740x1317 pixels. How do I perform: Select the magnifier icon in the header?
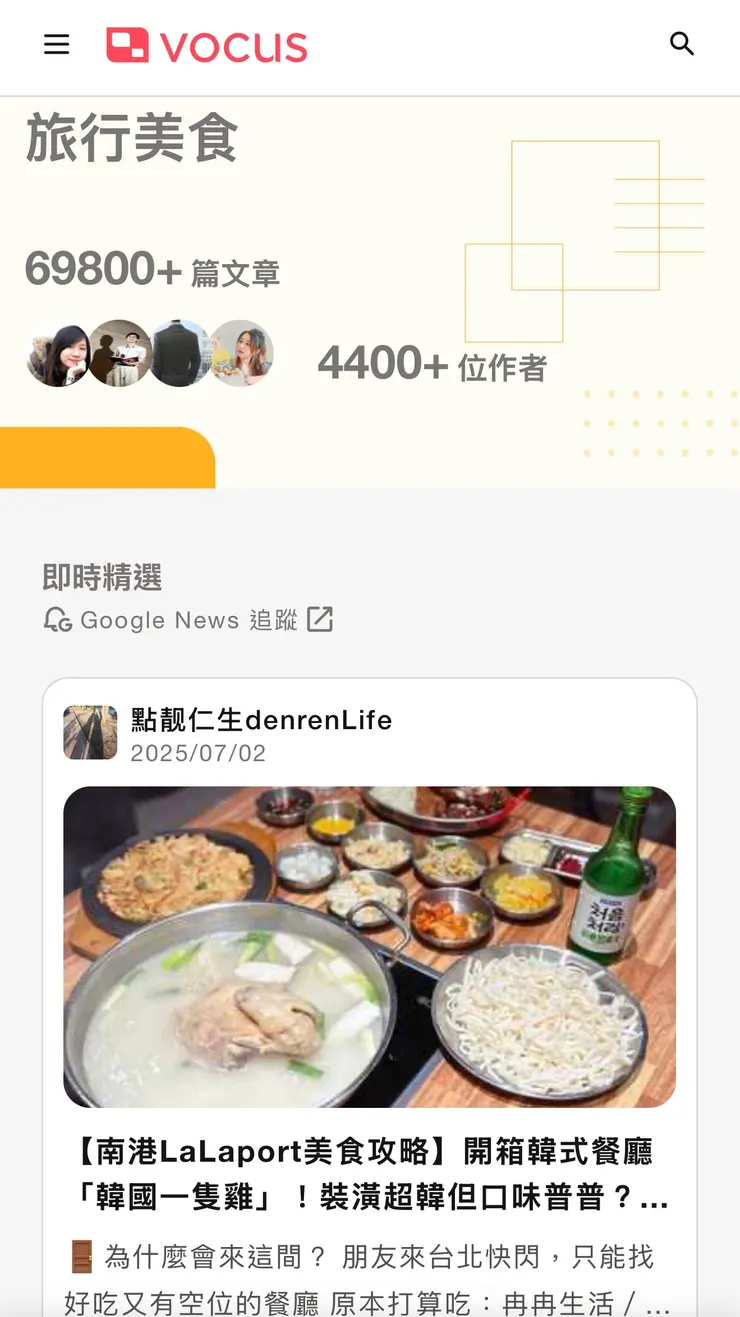(x=682, y=44)
